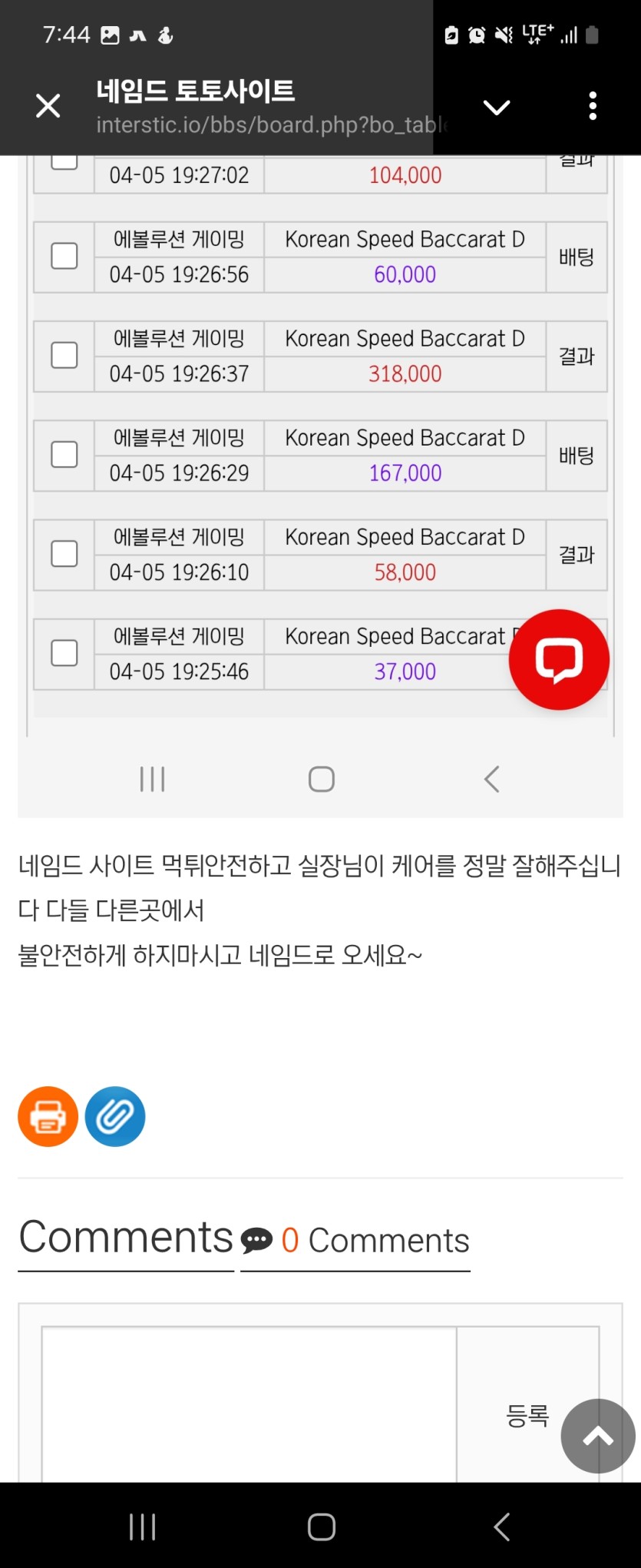Open the three-dot overflow menu
Screen dimensions: 641x1568
pos(592,106)
